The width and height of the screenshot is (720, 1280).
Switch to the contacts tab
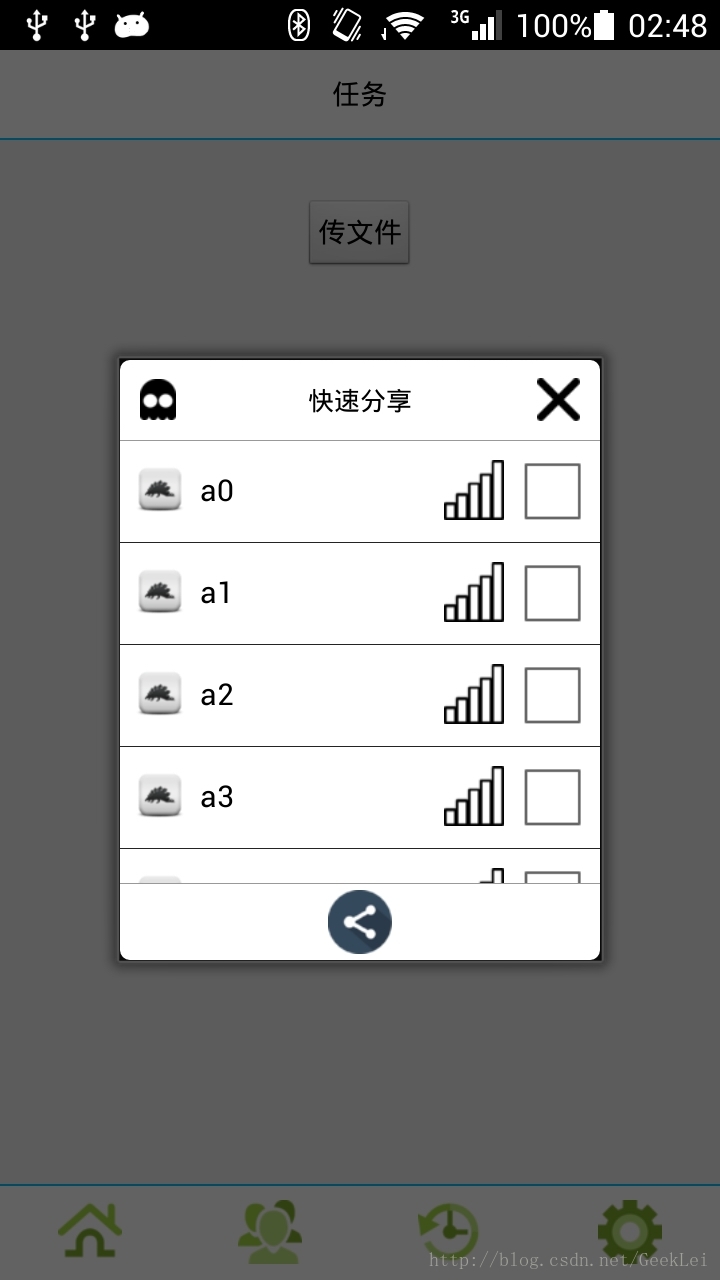(270, 1231)
